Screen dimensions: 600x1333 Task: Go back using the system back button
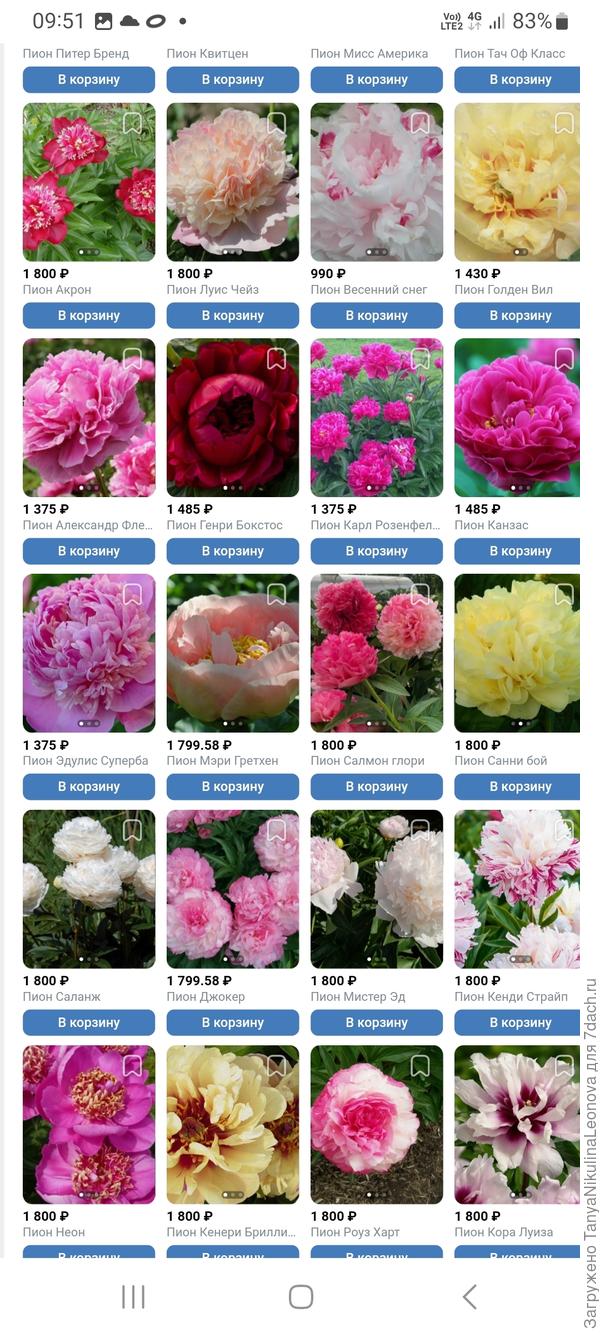(x=469, y=1297)
